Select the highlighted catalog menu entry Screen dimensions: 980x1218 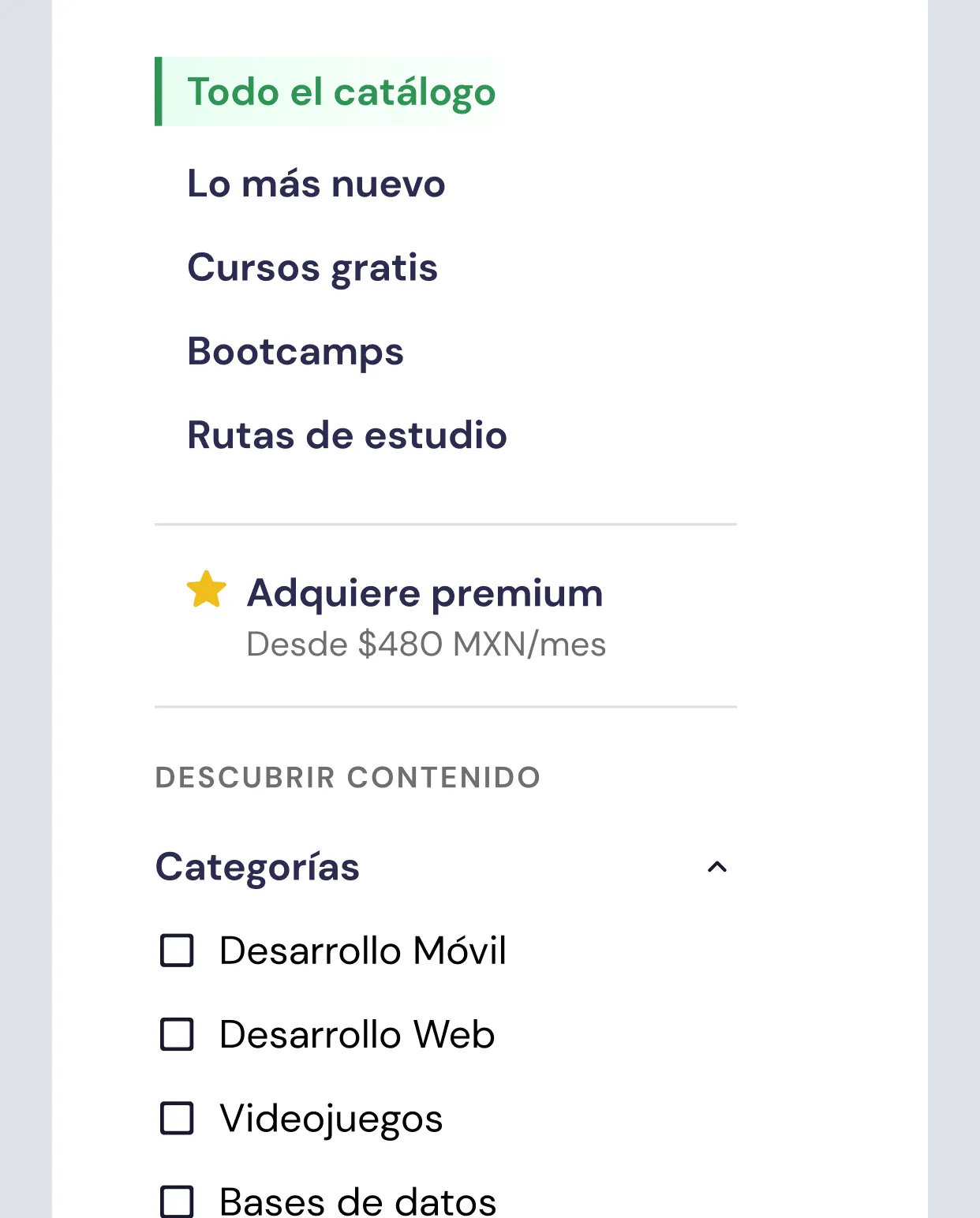click(341, 92)
